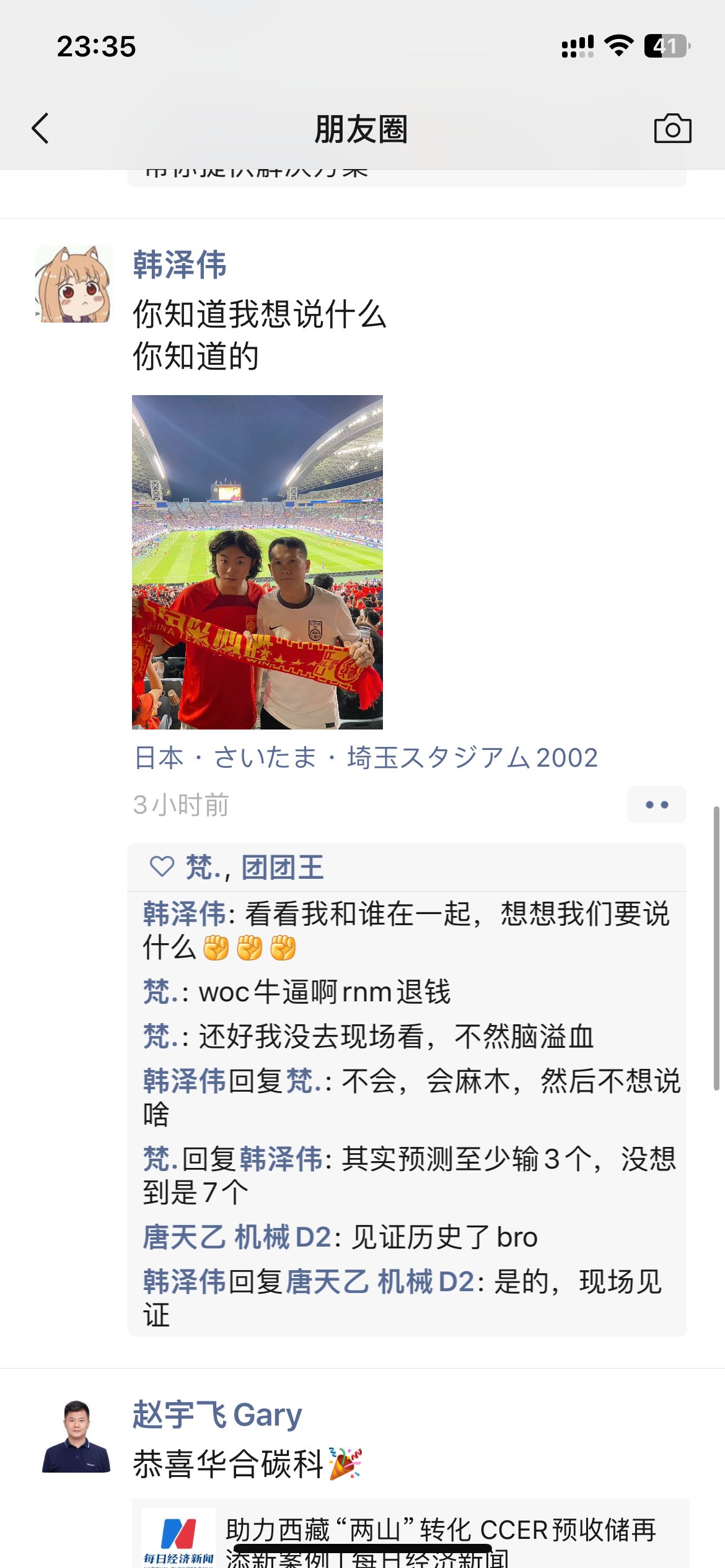Tap 韩泽伟's name above the post
The image size is (725, 1568).
[x=180, y=265]
